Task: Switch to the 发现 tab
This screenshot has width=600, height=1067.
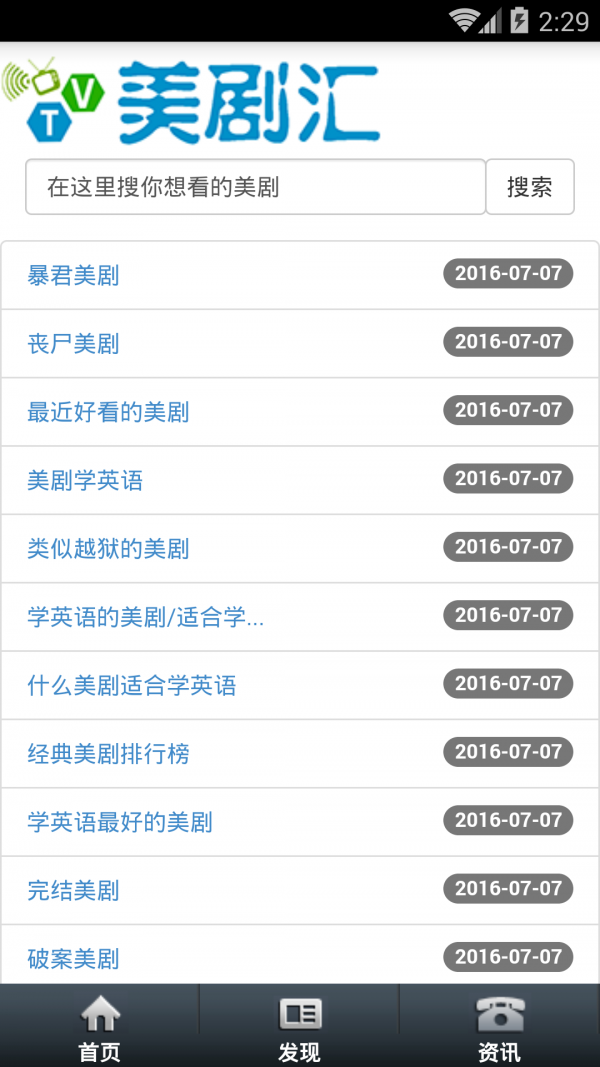Action: [299, 1027]
